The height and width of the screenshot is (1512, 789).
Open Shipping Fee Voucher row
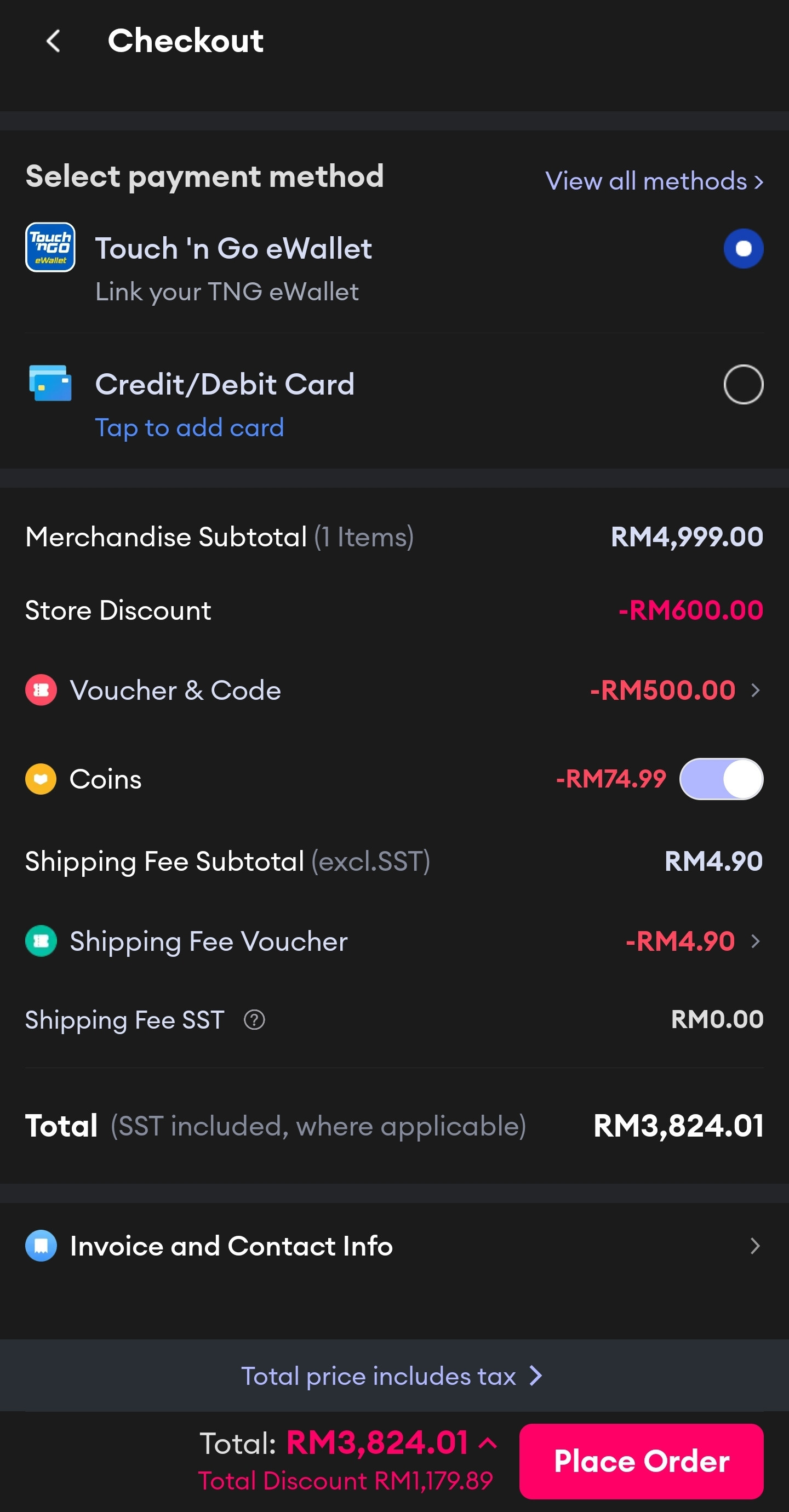coord(395,942)
